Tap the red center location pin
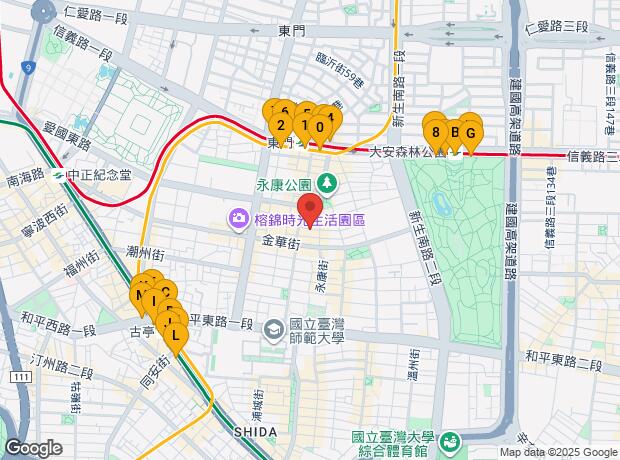The height and width of the screenshot is (460, 620). click(310, 212)
